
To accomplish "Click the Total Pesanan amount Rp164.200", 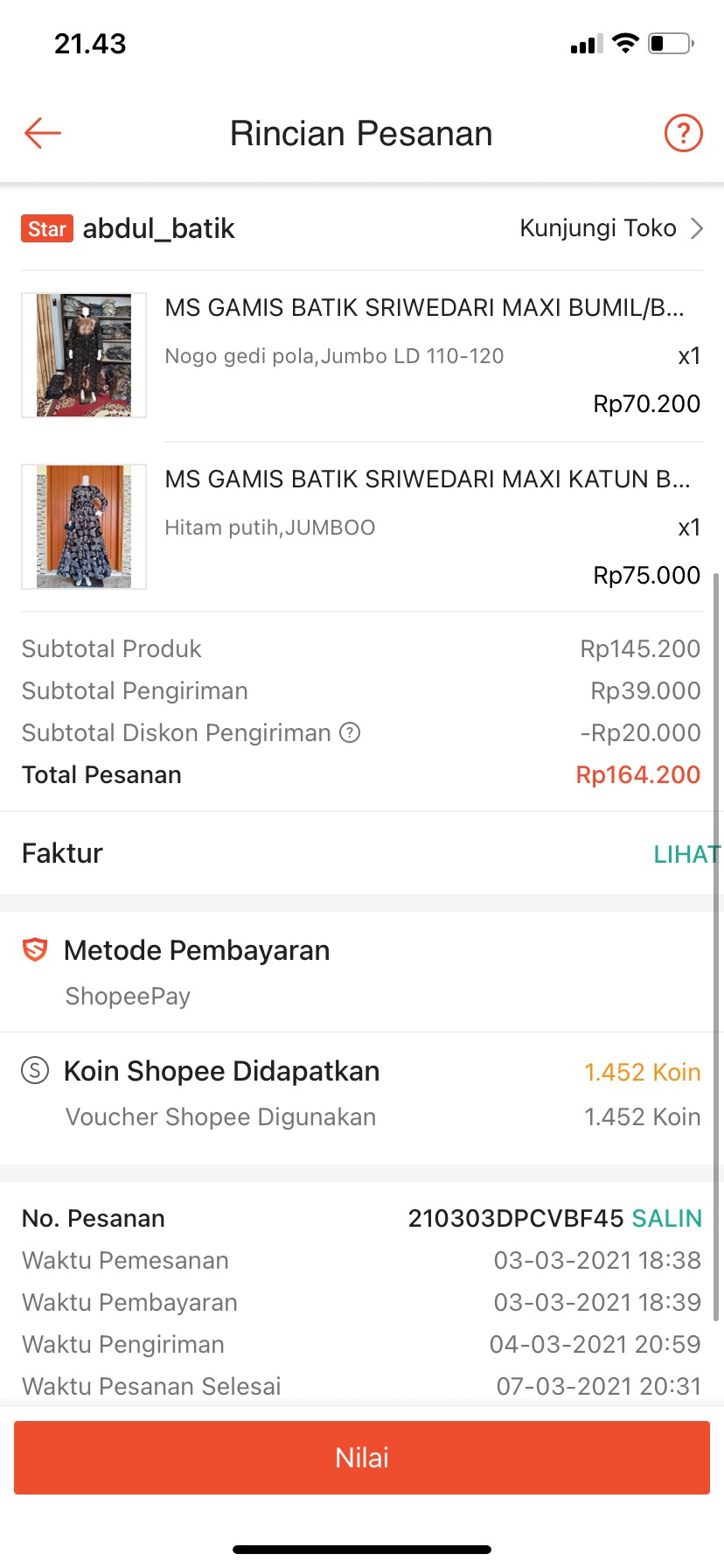I will coord(637,773).
